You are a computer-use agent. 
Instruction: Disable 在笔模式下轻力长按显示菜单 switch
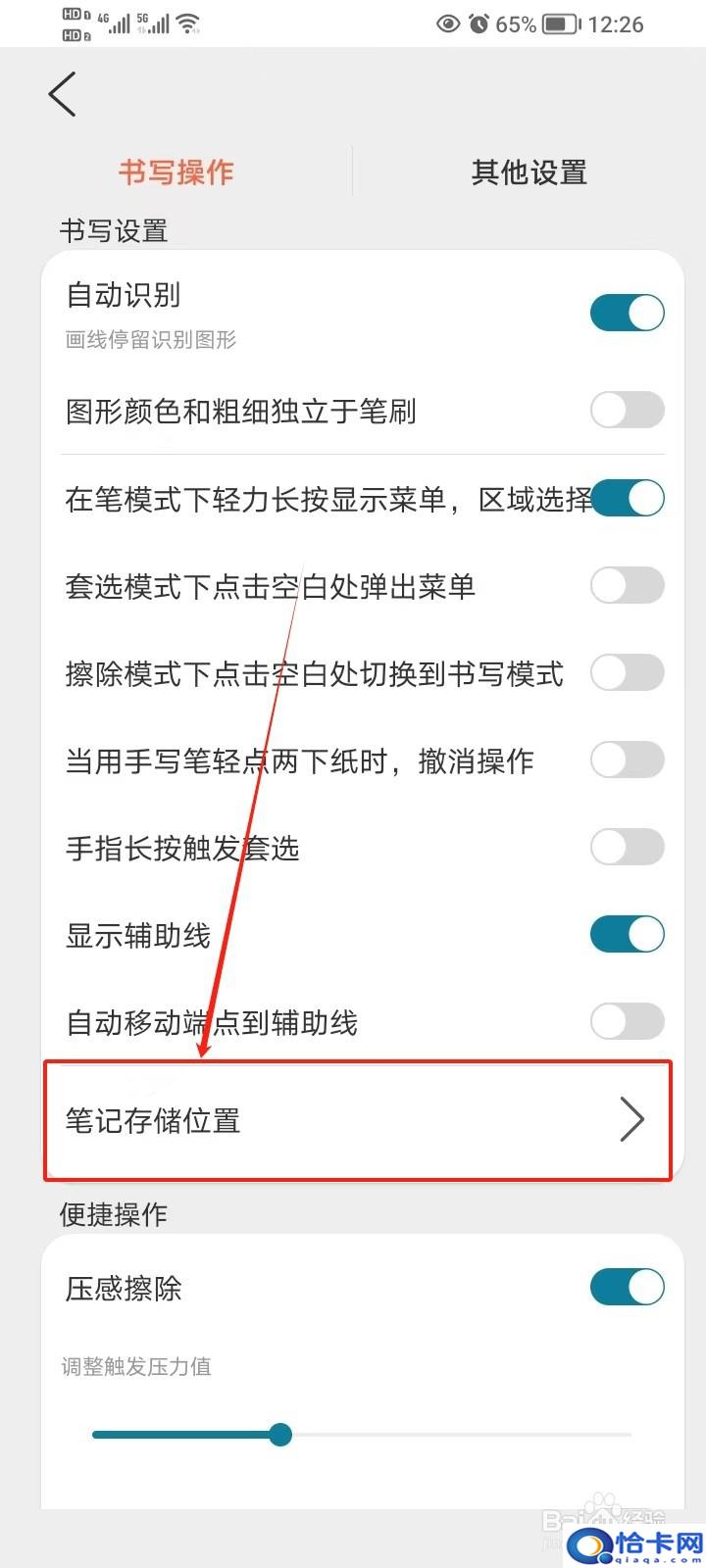[x=628, y=498]
